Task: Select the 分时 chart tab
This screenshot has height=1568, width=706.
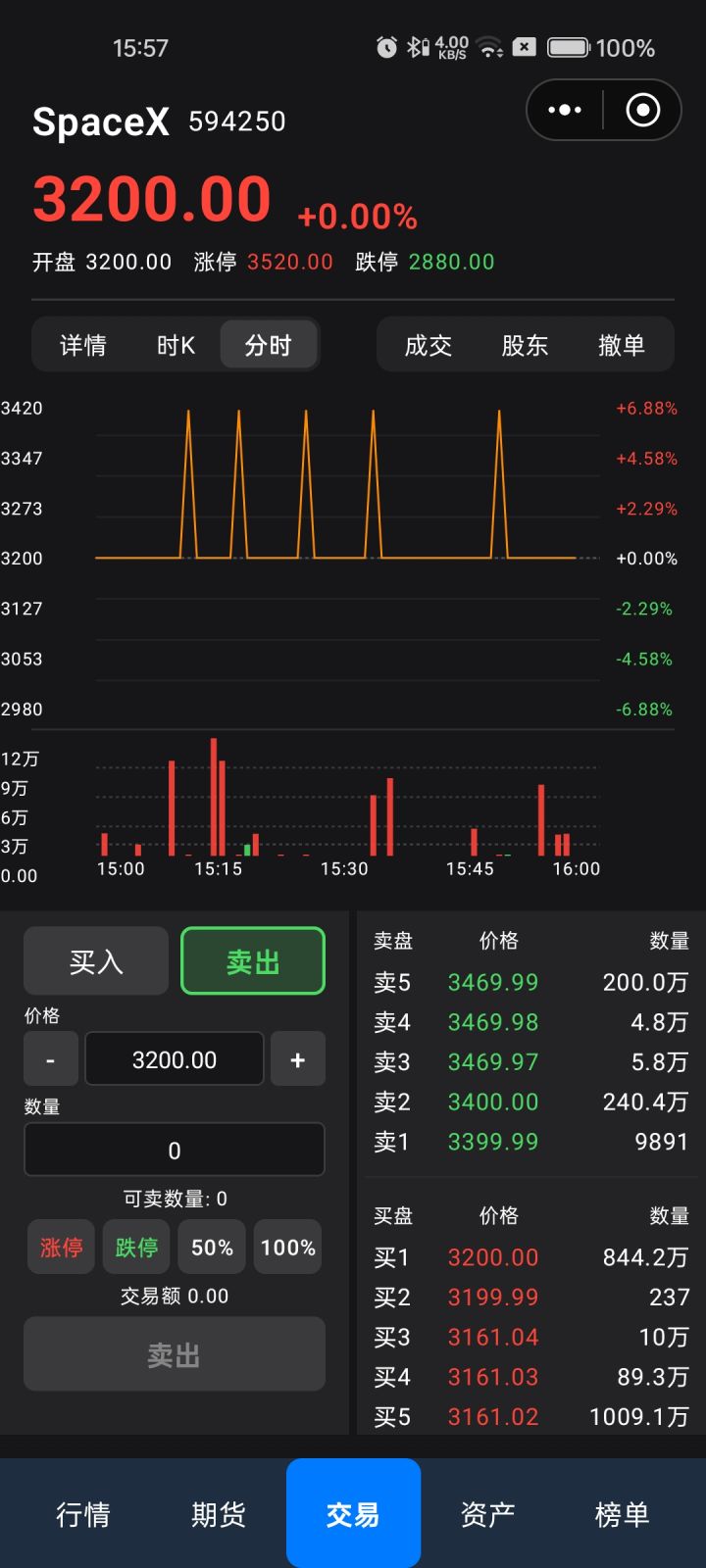Action: tap(268, 345)
